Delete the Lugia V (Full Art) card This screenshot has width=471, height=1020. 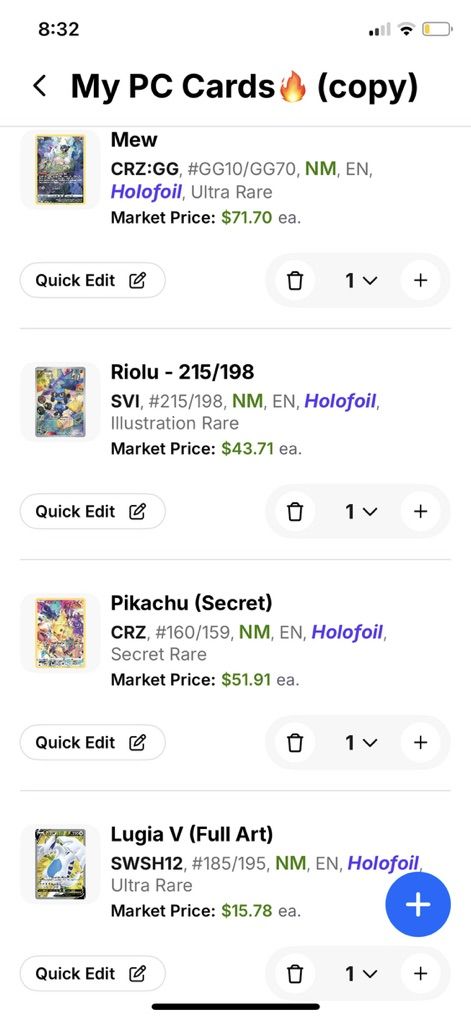pyautogui.click(x=295, y=973)
